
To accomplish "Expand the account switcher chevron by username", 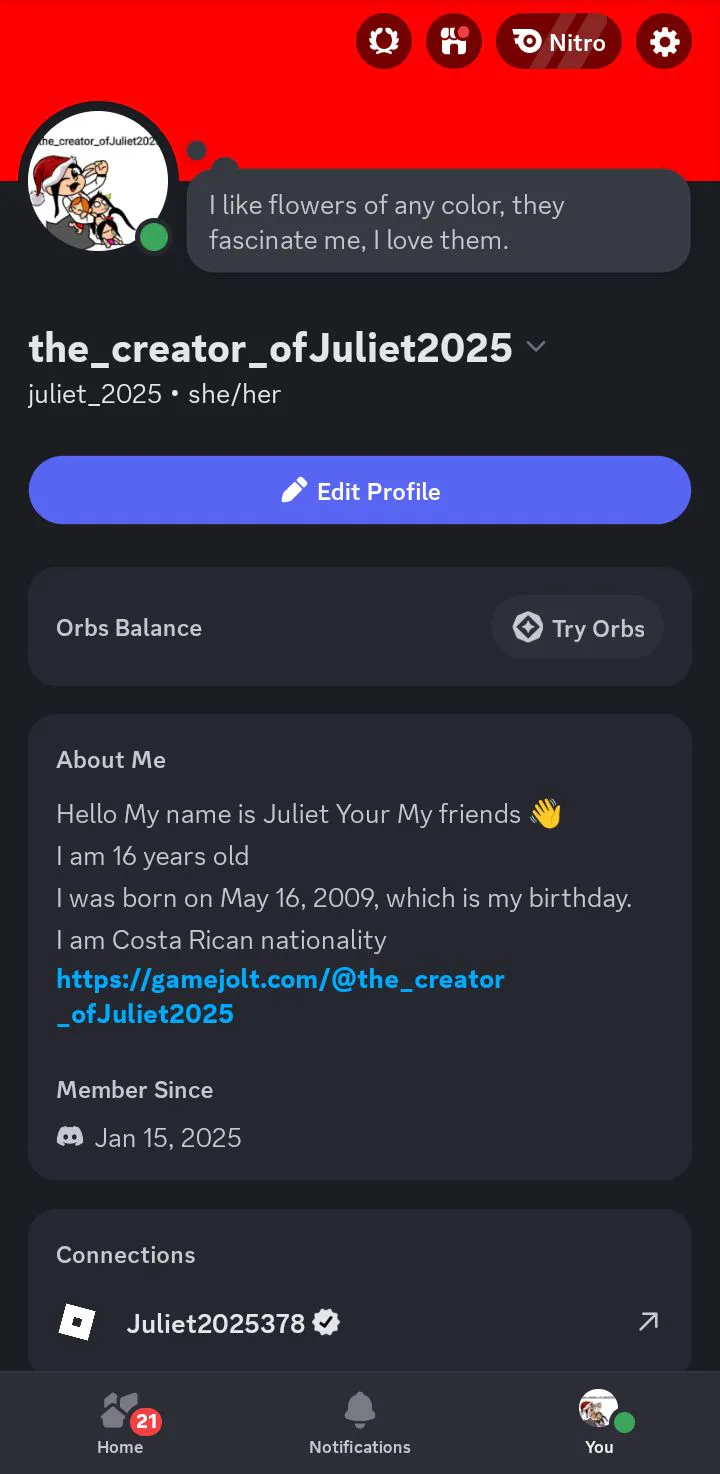I will (x=537, y=347).
